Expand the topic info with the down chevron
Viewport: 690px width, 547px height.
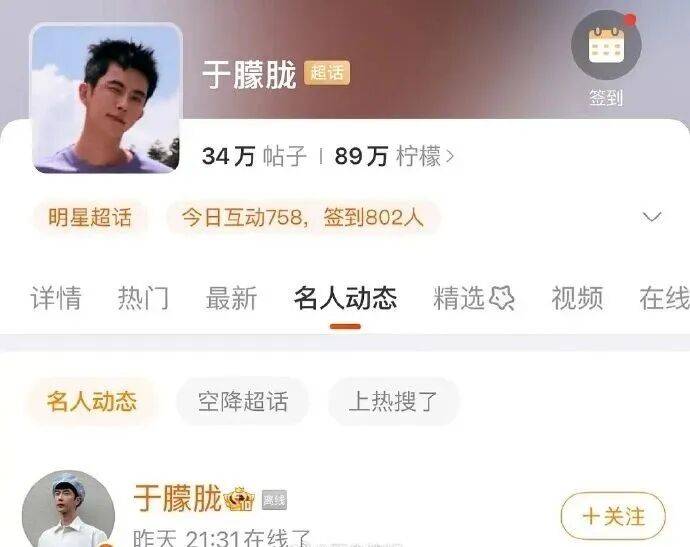coord(652,217)
